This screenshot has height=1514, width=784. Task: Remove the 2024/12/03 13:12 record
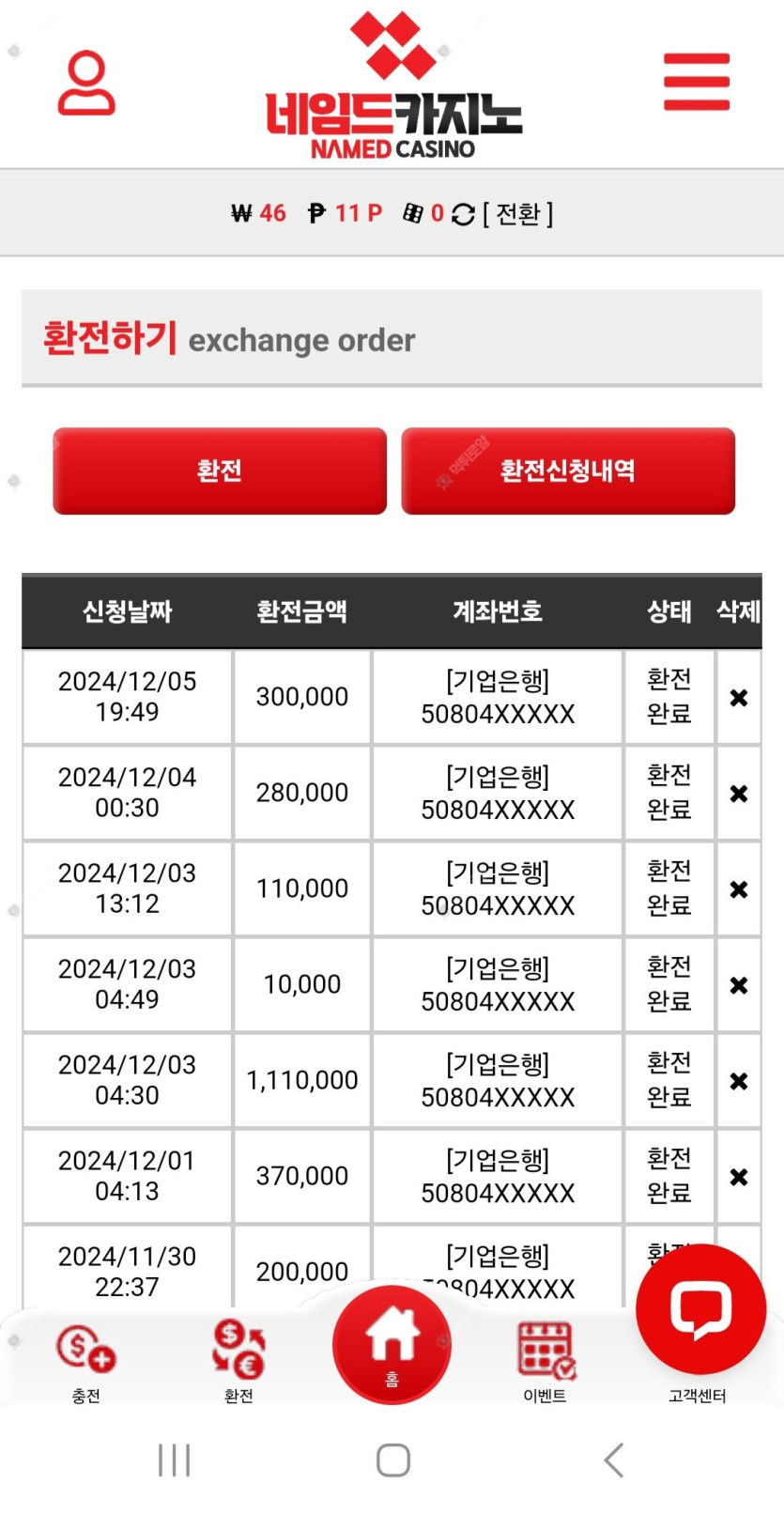(x=739, y=889)
